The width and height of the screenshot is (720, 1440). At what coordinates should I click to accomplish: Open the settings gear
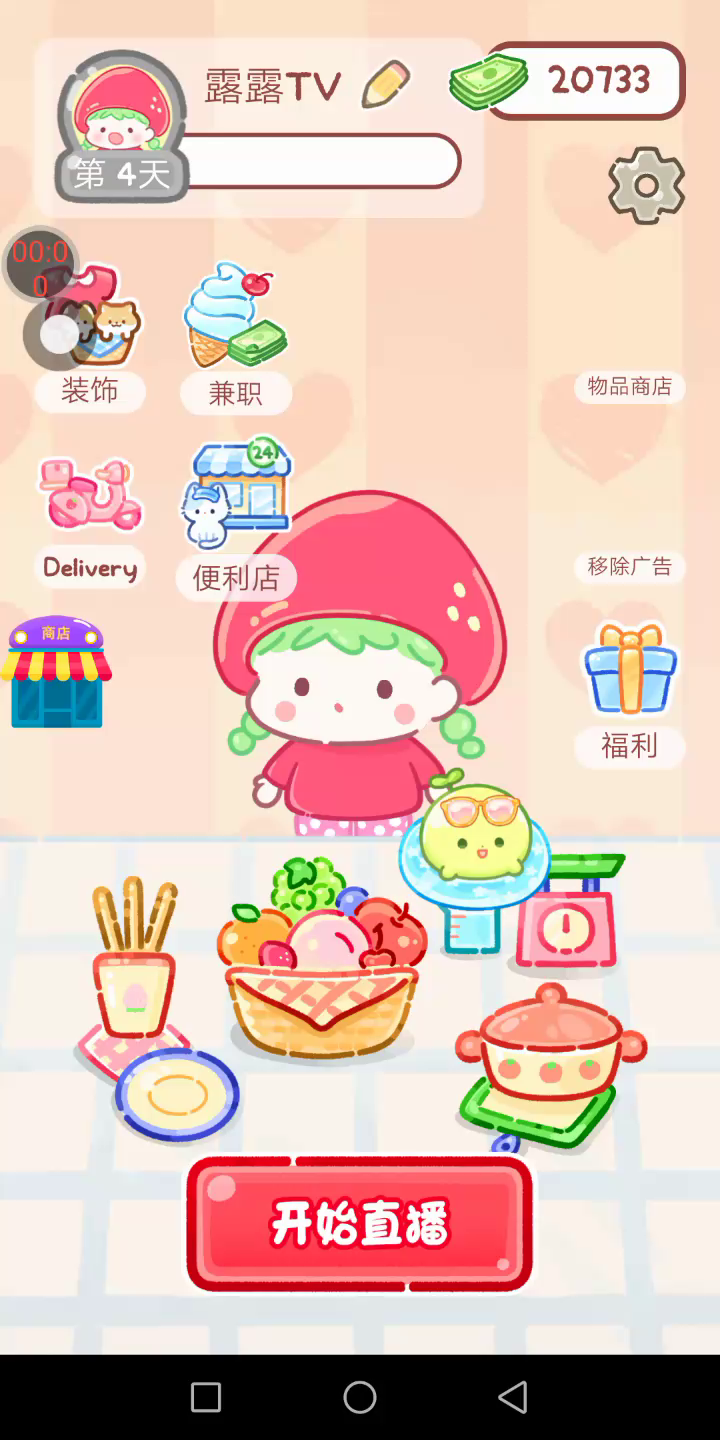point(646,185)
